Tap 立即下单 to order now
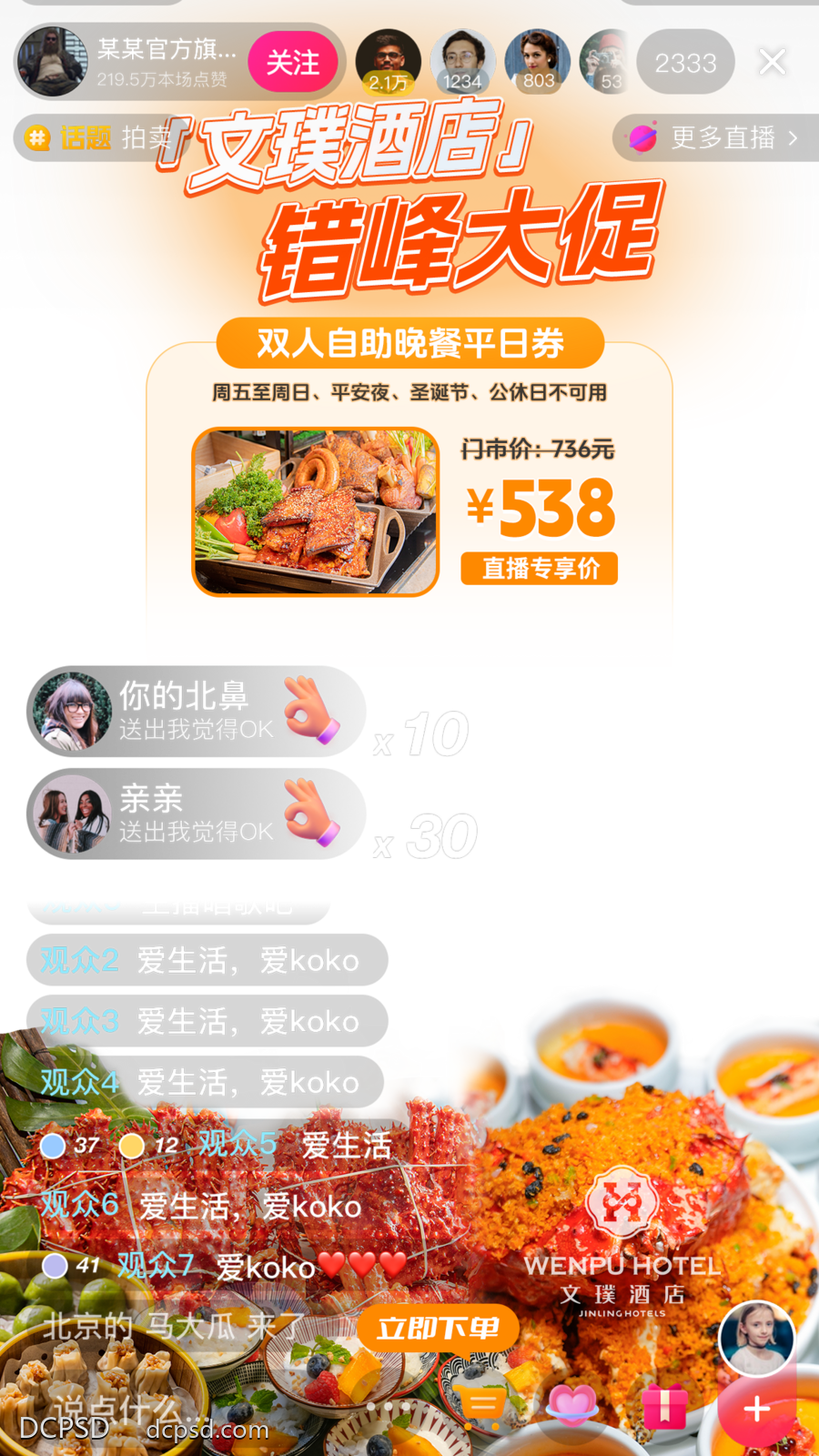 tap(438, 1328)
